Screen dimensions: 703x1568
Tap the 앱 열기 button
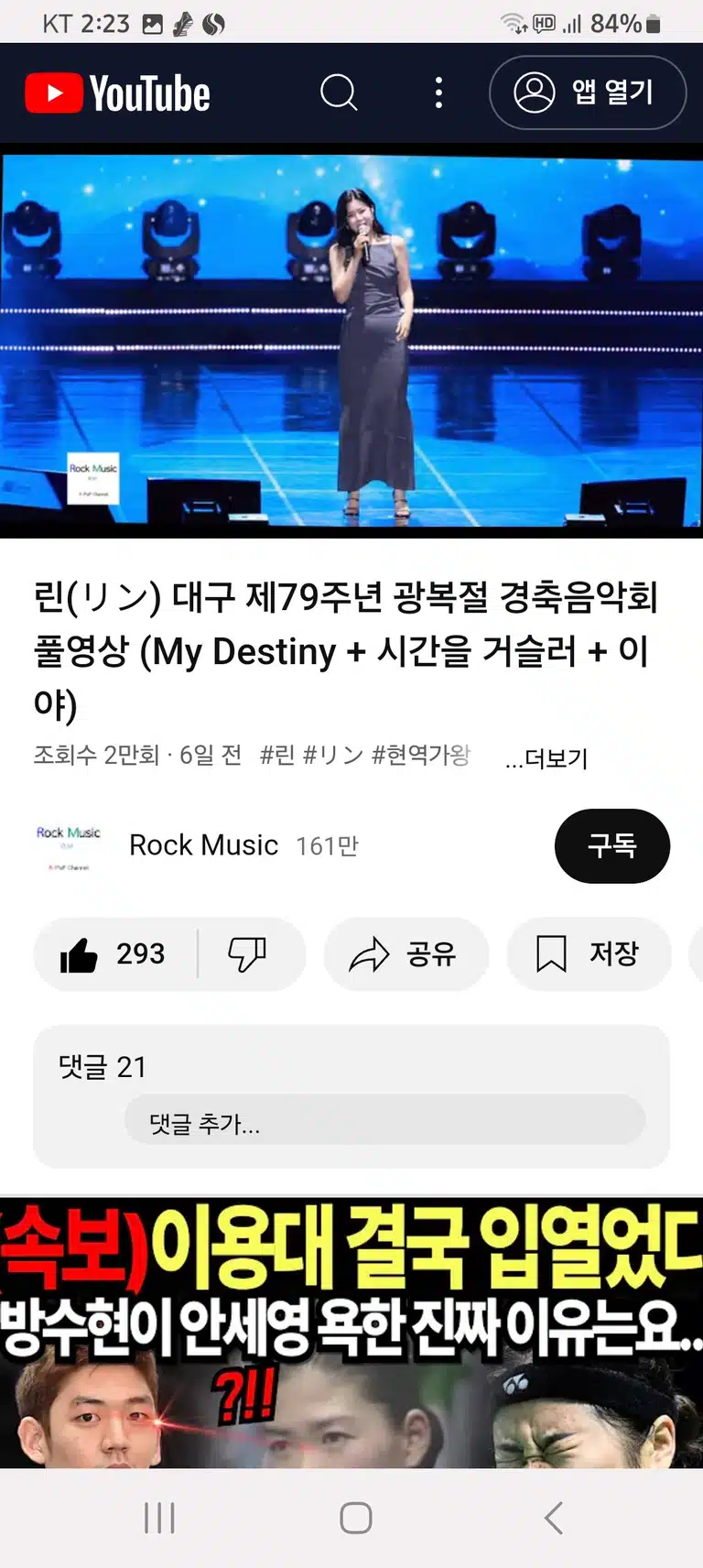(588, 93)
